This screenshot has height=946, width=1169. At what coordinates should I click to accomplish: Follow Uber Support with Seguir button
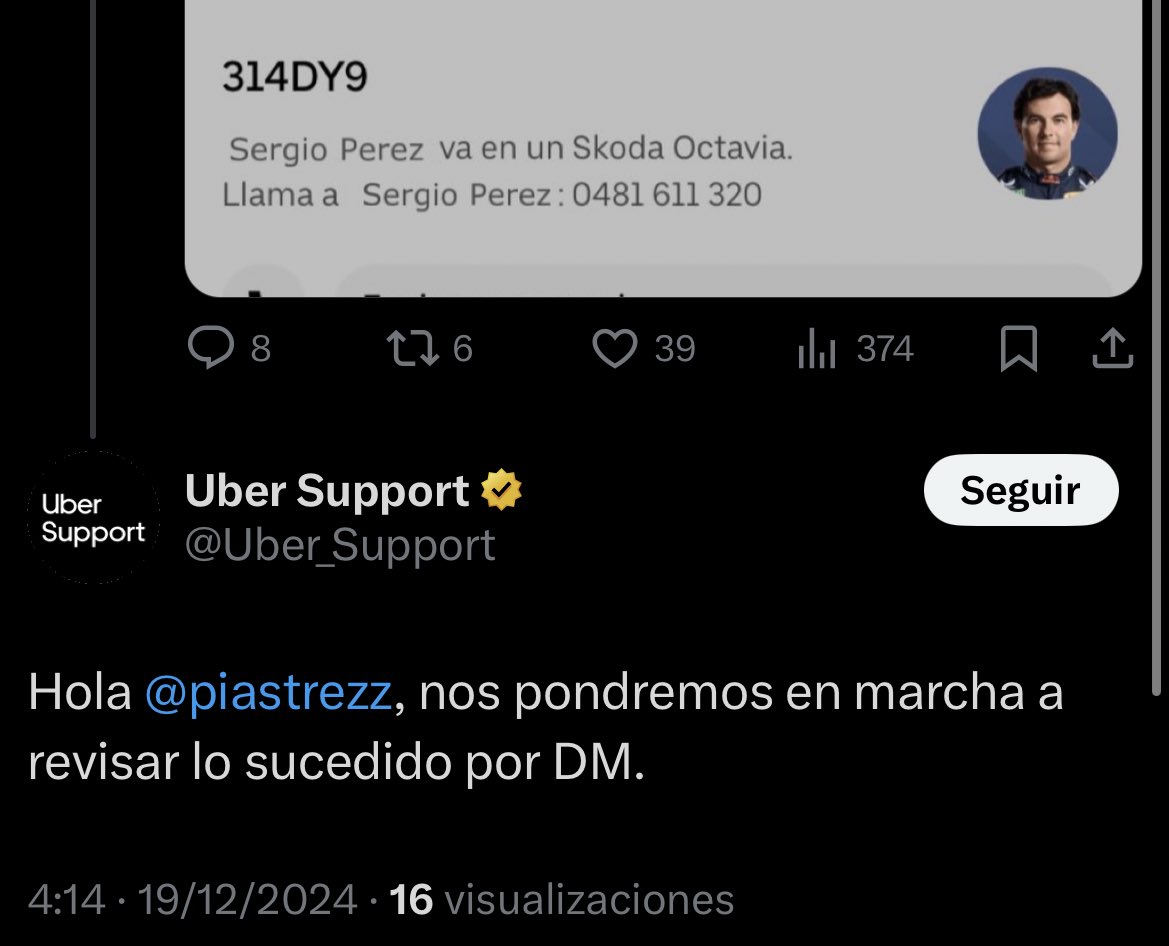coord(1020,490)
